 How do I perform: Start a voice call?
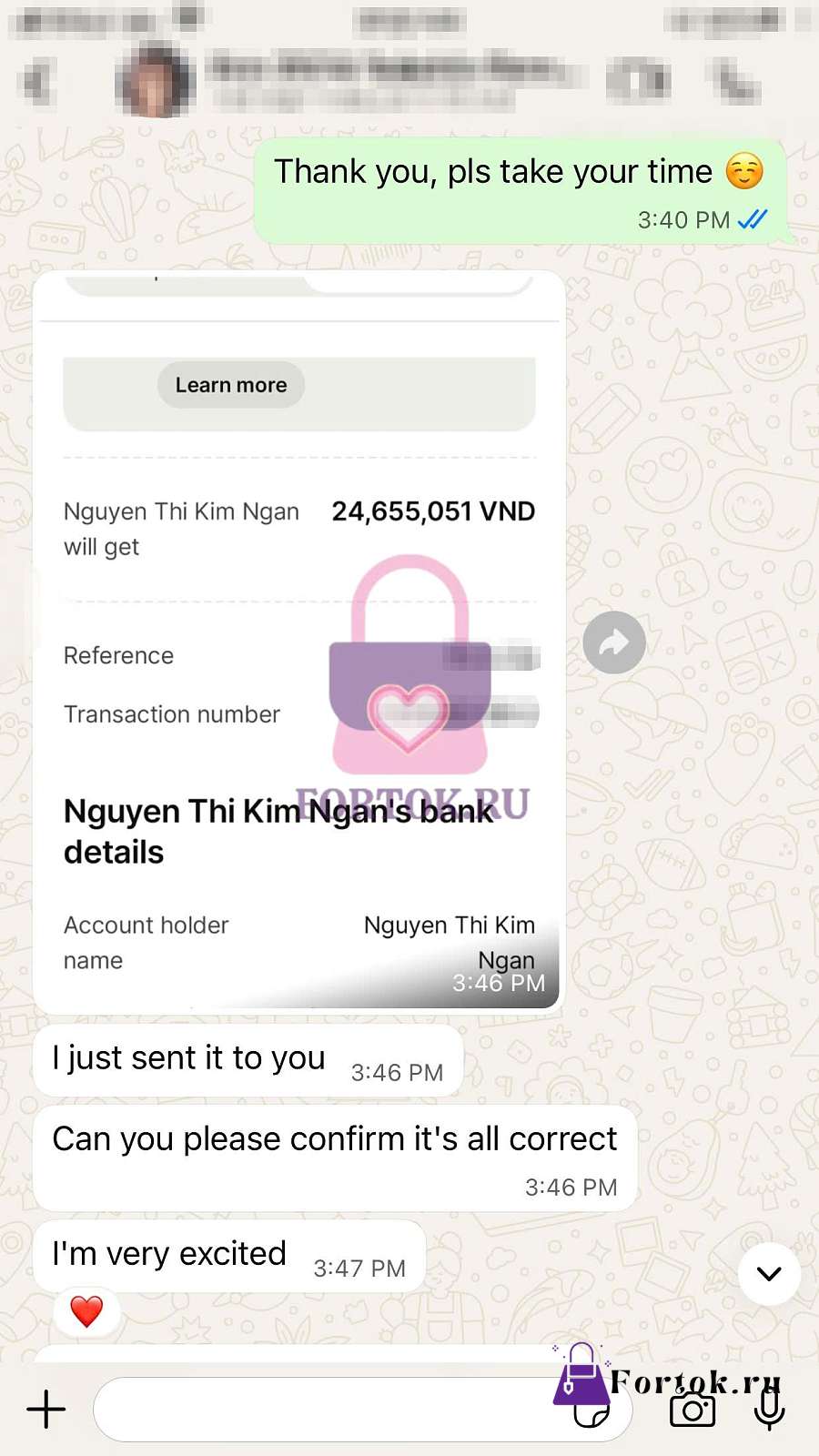click(735, 80)
